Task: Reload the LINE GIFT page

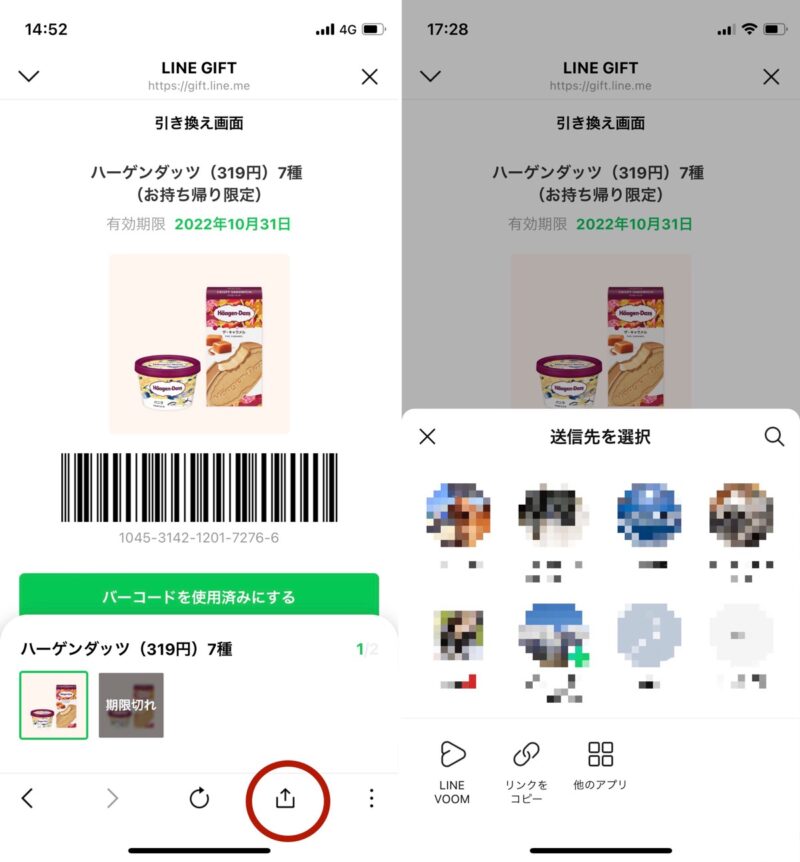Action: point(199,797)
